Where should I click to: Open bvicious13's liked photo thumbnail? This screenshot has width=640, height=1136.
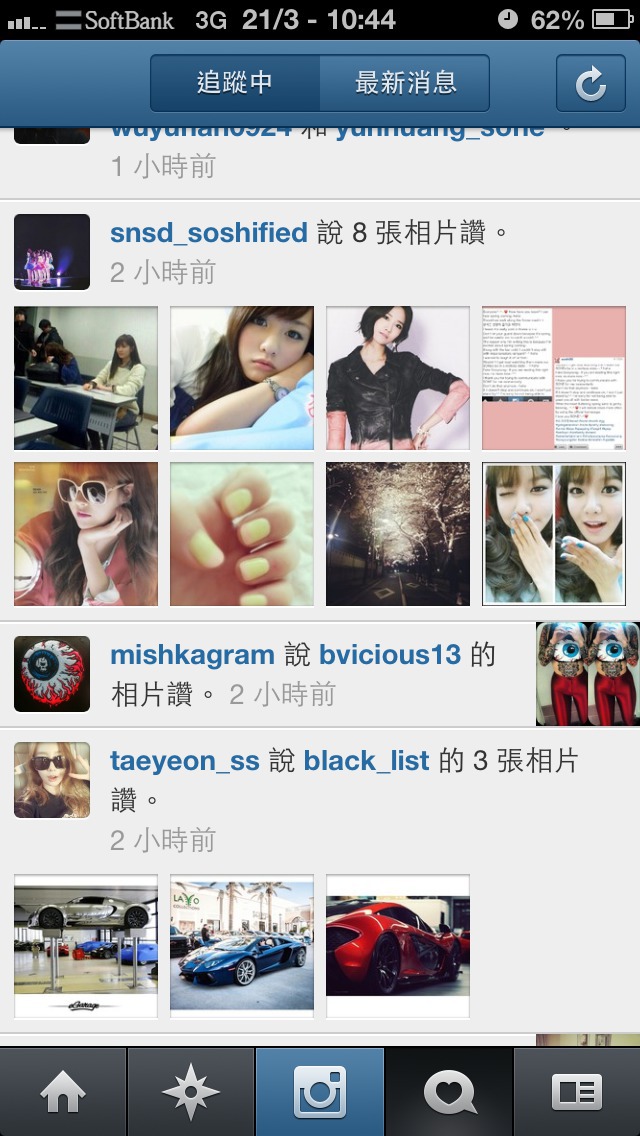[x=588, y=673]
